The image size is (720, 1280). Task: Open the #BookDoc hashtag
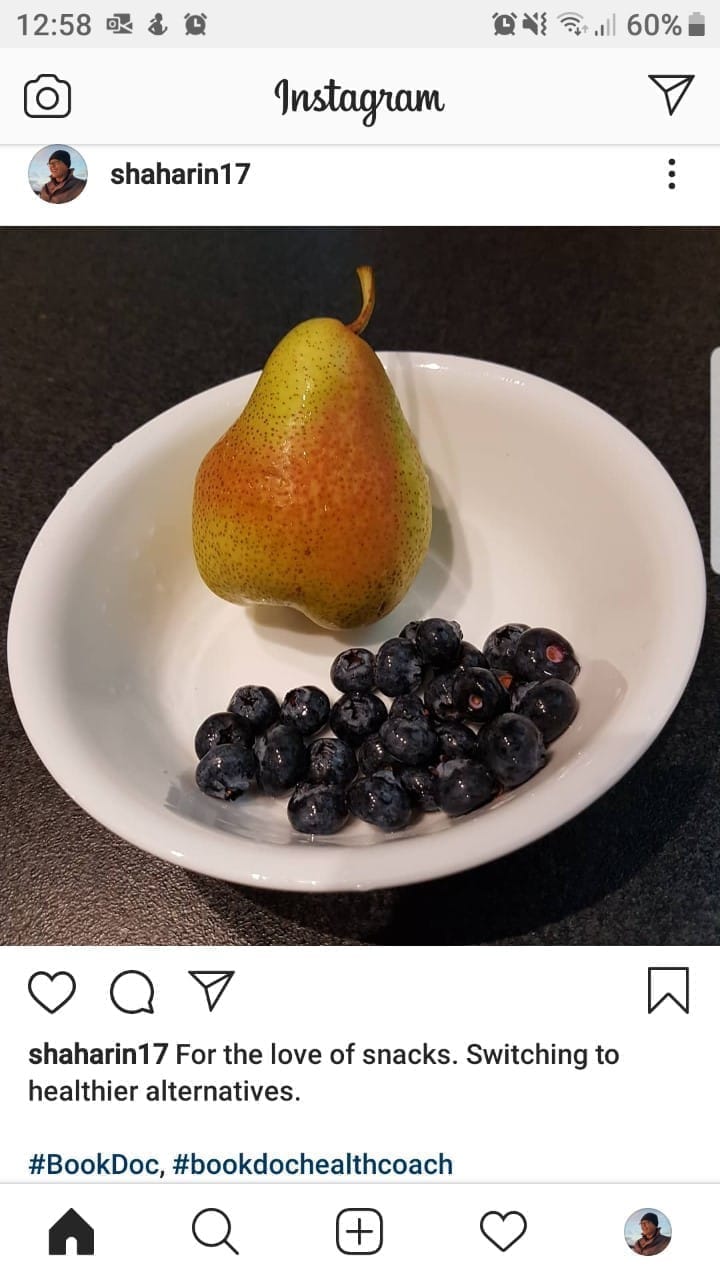94,1164
